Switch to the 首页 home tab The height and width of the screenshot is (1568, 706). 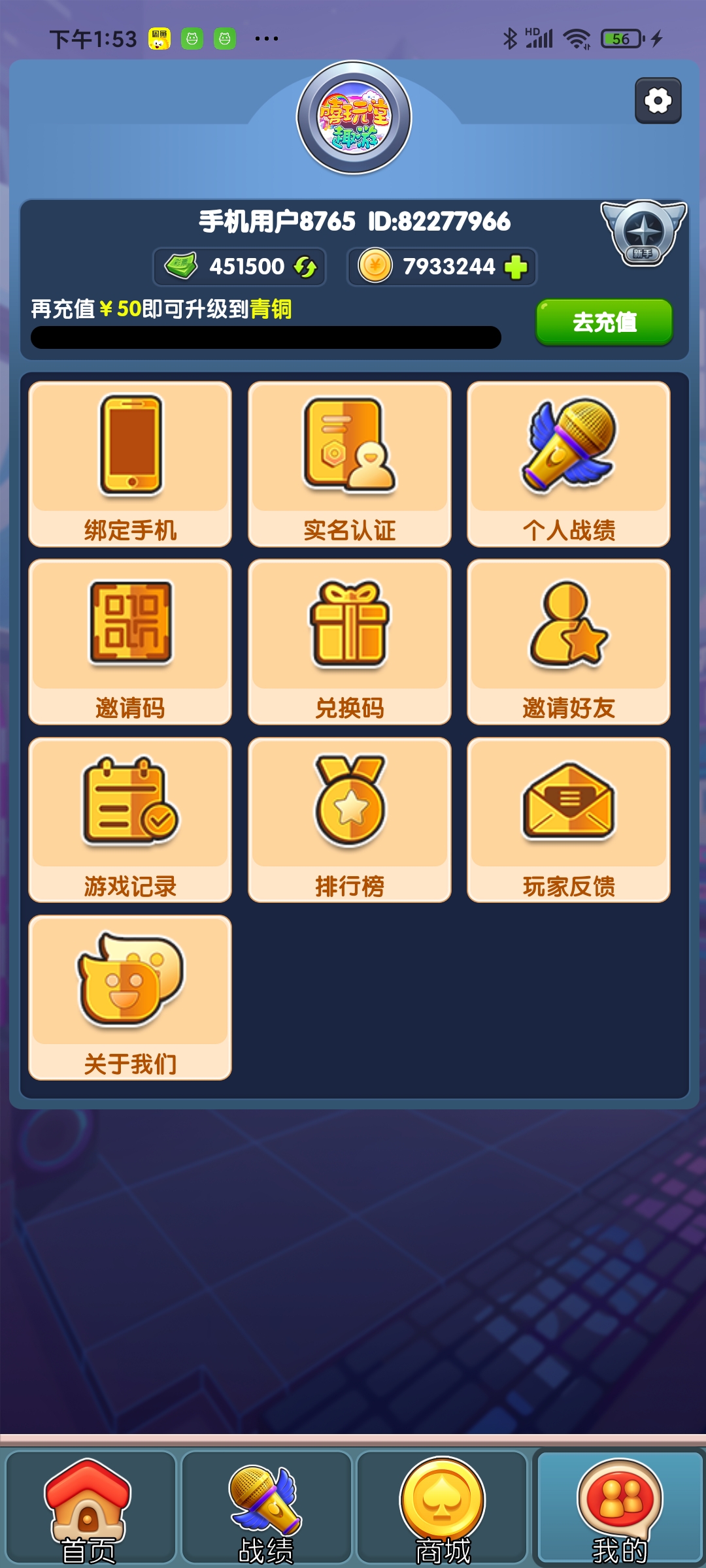90,1509
